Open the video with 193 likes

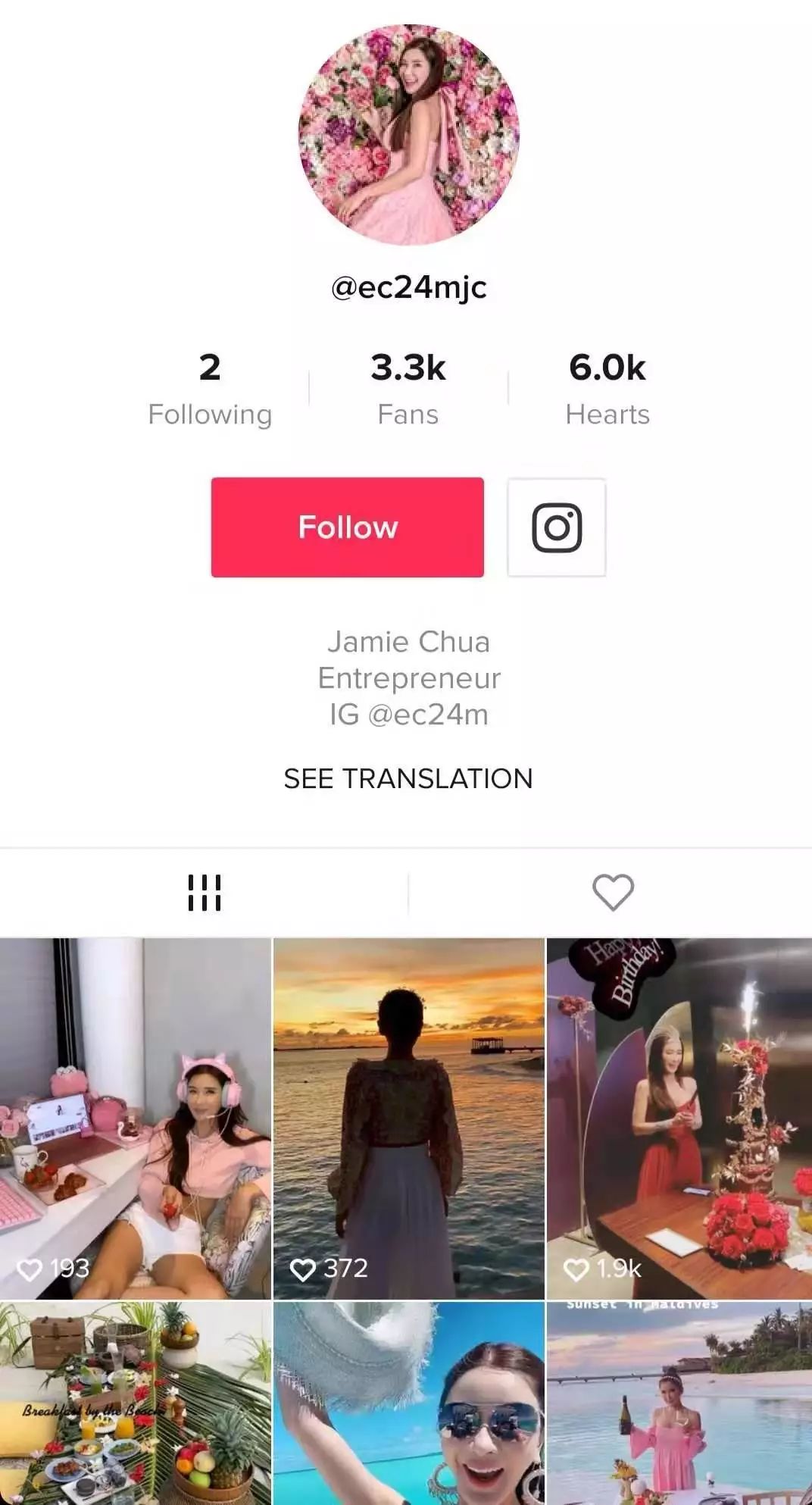tap(135, 1118)
